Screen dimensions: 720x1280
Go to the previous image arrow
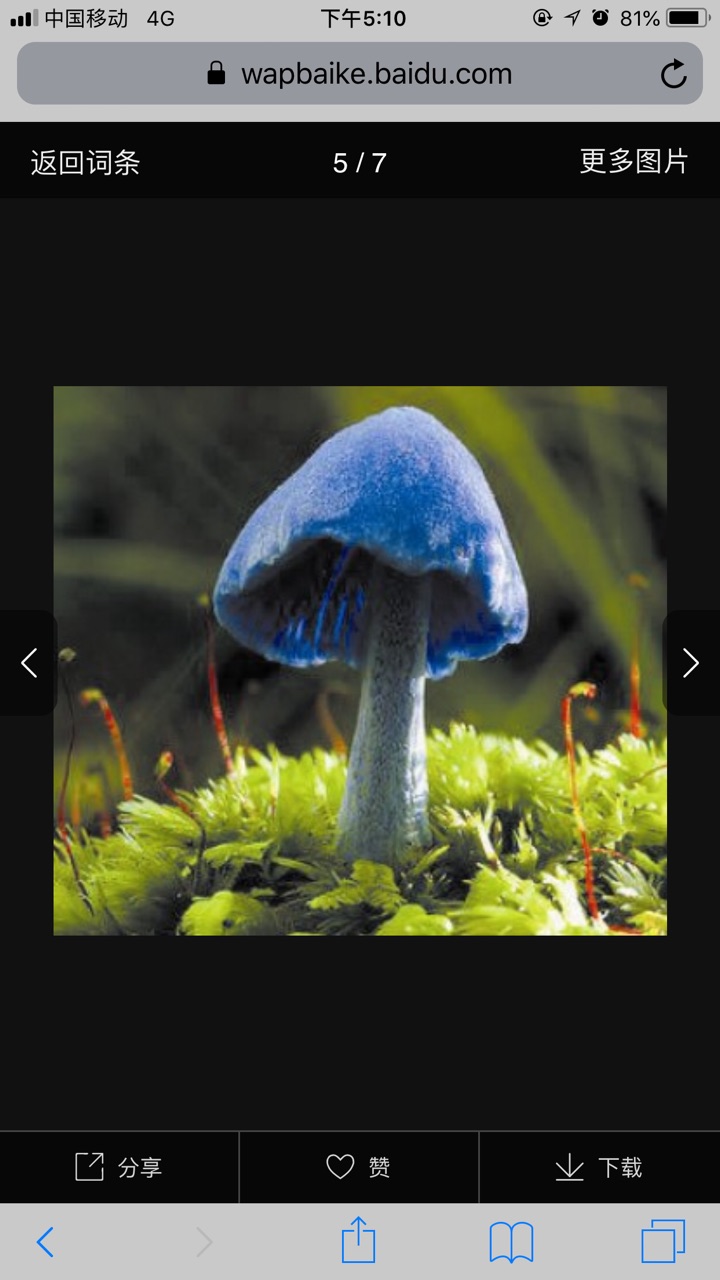pos(28,662)
